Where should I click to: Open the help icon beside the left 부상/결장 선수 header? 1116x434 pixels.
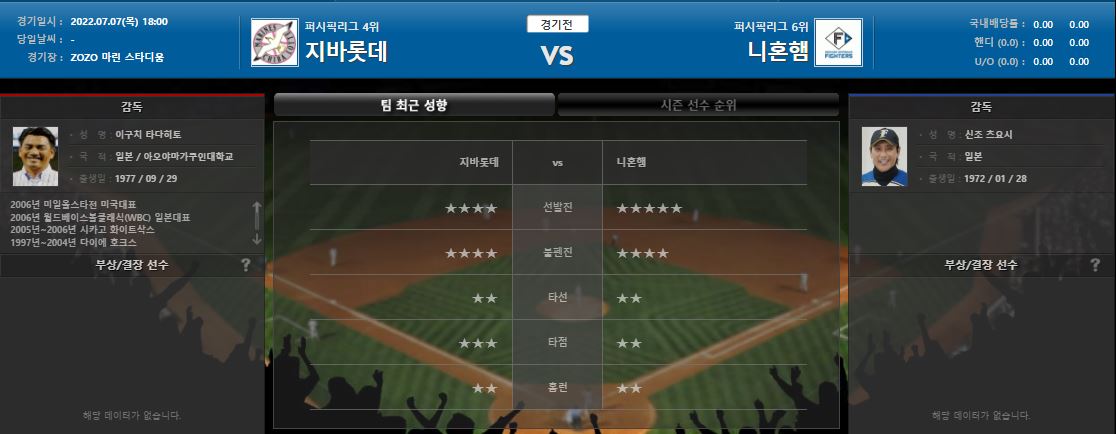click(246, 265)
